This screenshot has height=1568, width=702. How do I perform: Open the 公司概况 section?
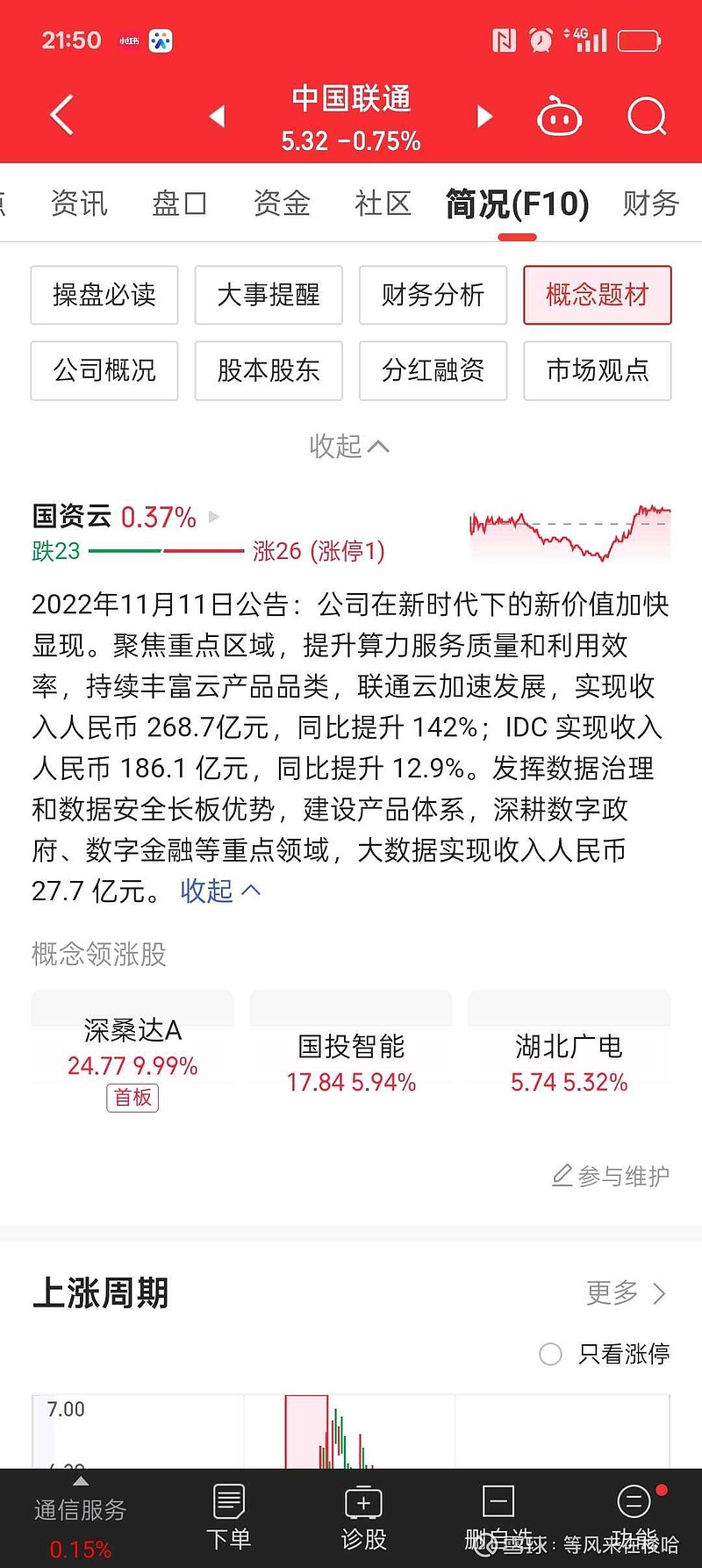click(104, 370)
